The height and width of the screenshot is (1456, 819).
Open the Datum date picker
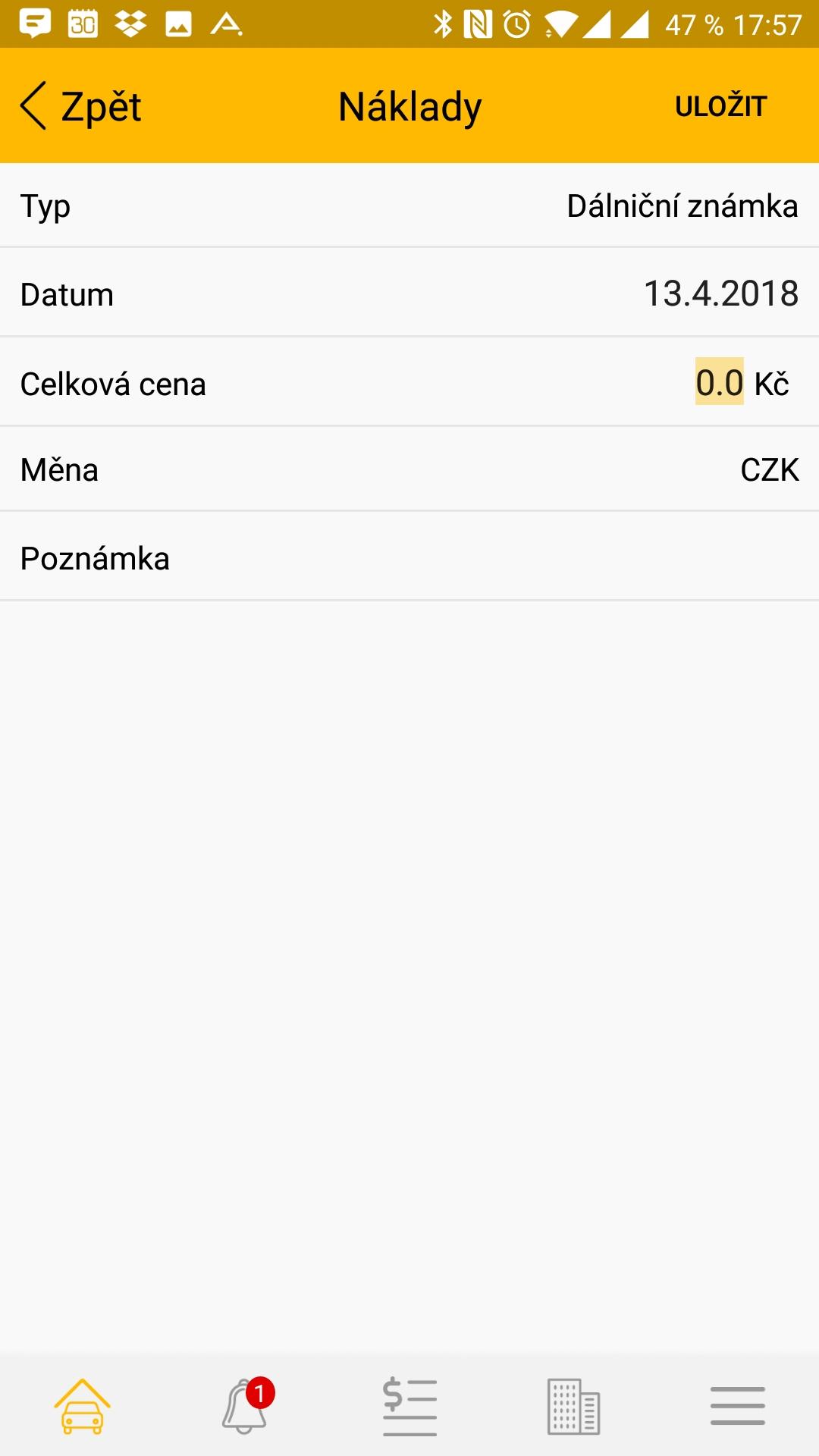pyautogui.click(x=409, y=293)
